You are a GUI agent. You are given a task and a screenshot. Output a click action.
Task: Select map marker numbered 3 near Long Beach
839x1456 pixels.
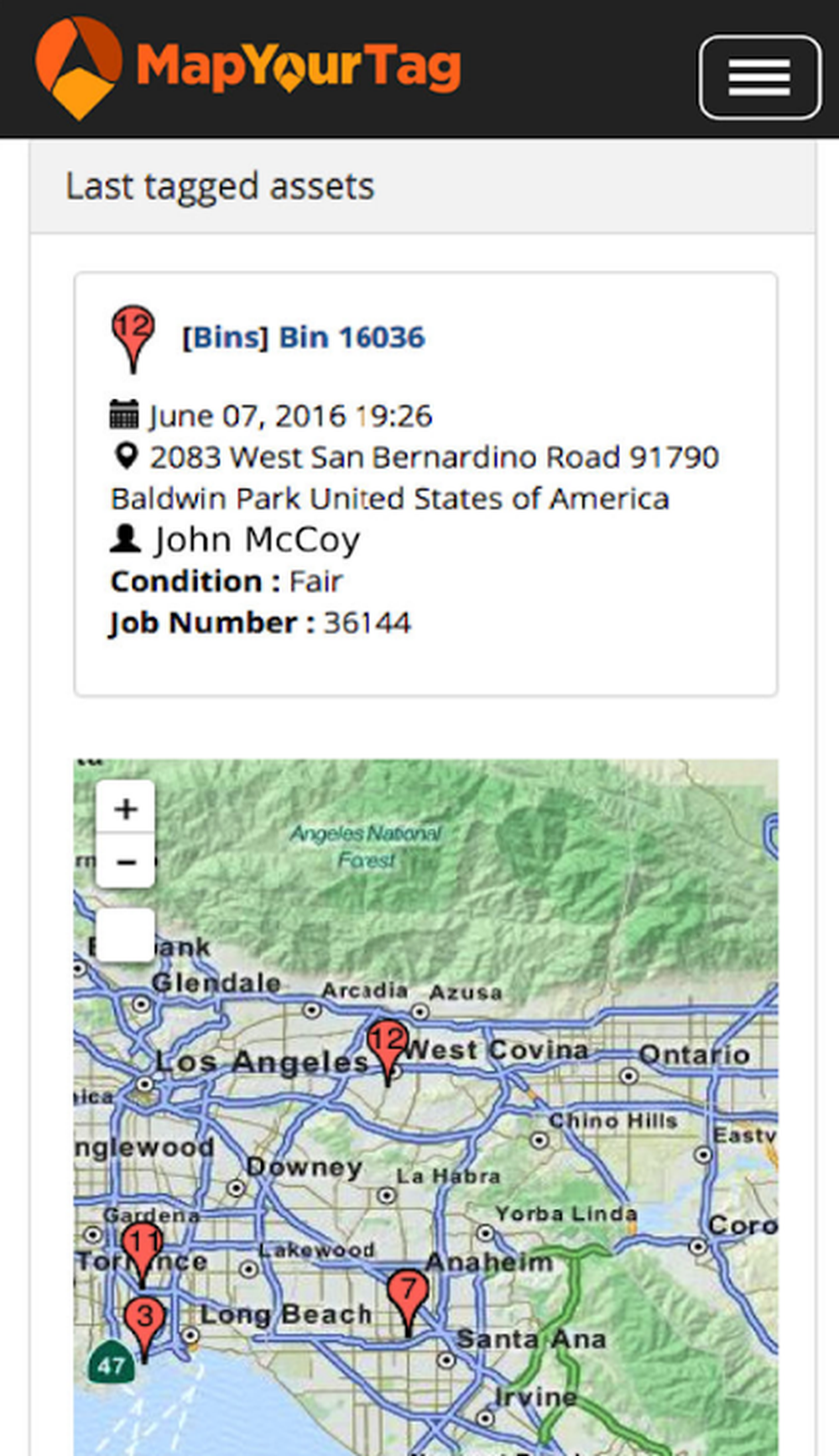point(144,1315)
